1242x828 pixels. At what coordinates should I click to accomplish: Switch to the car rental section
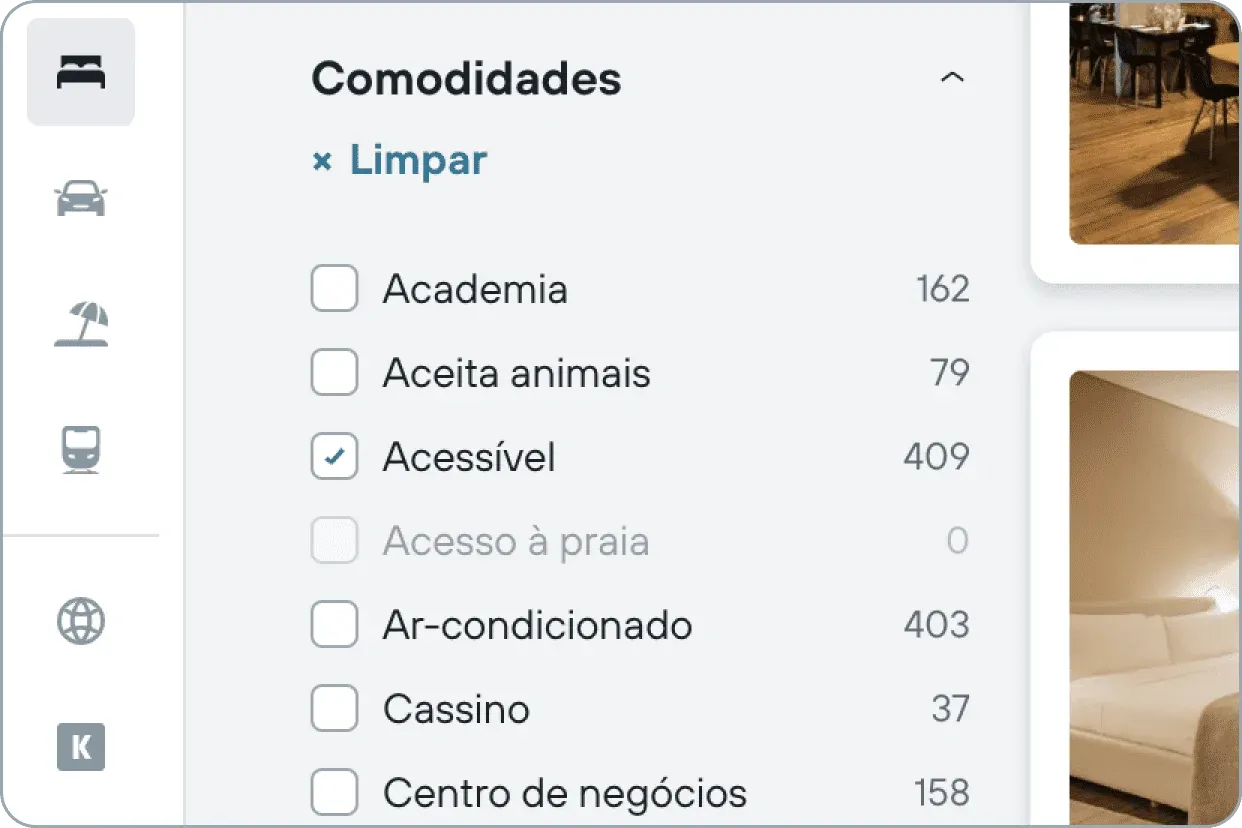81,199
